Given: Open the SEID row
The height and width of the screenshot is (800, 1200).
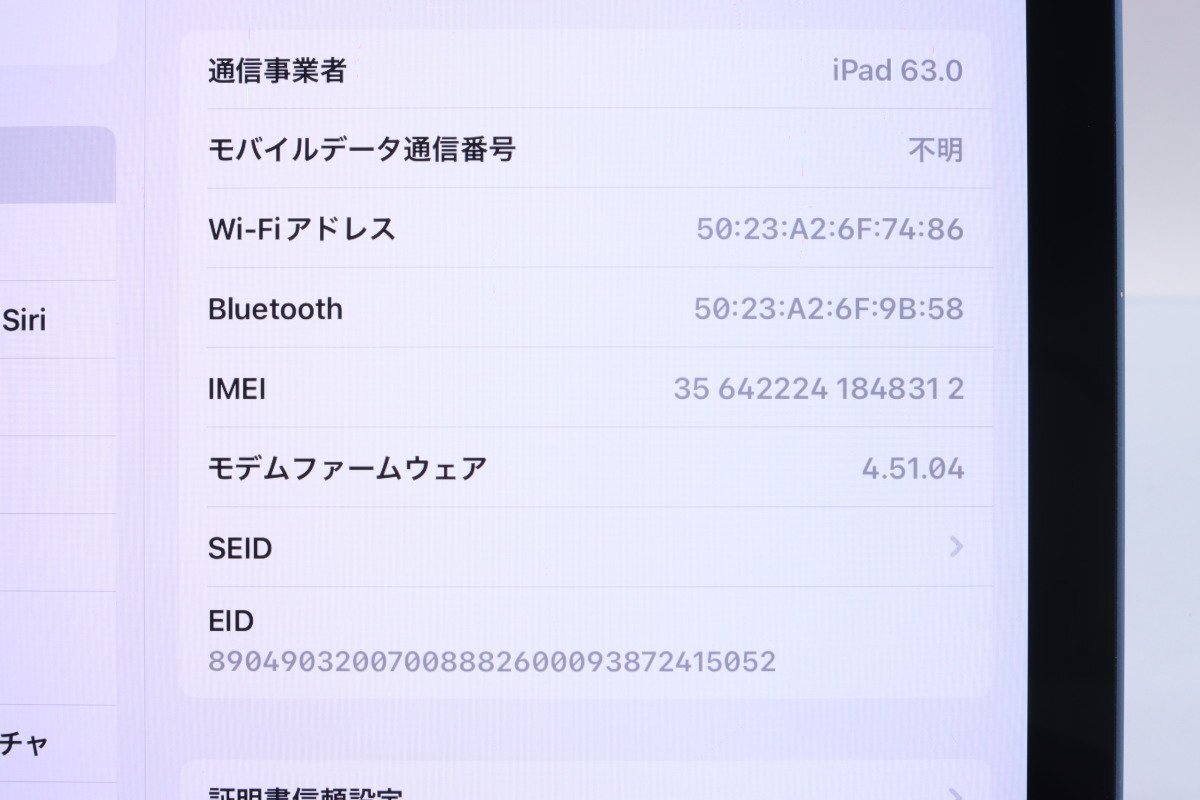Looking at the screenshot, I should click(x=585, y=547).
